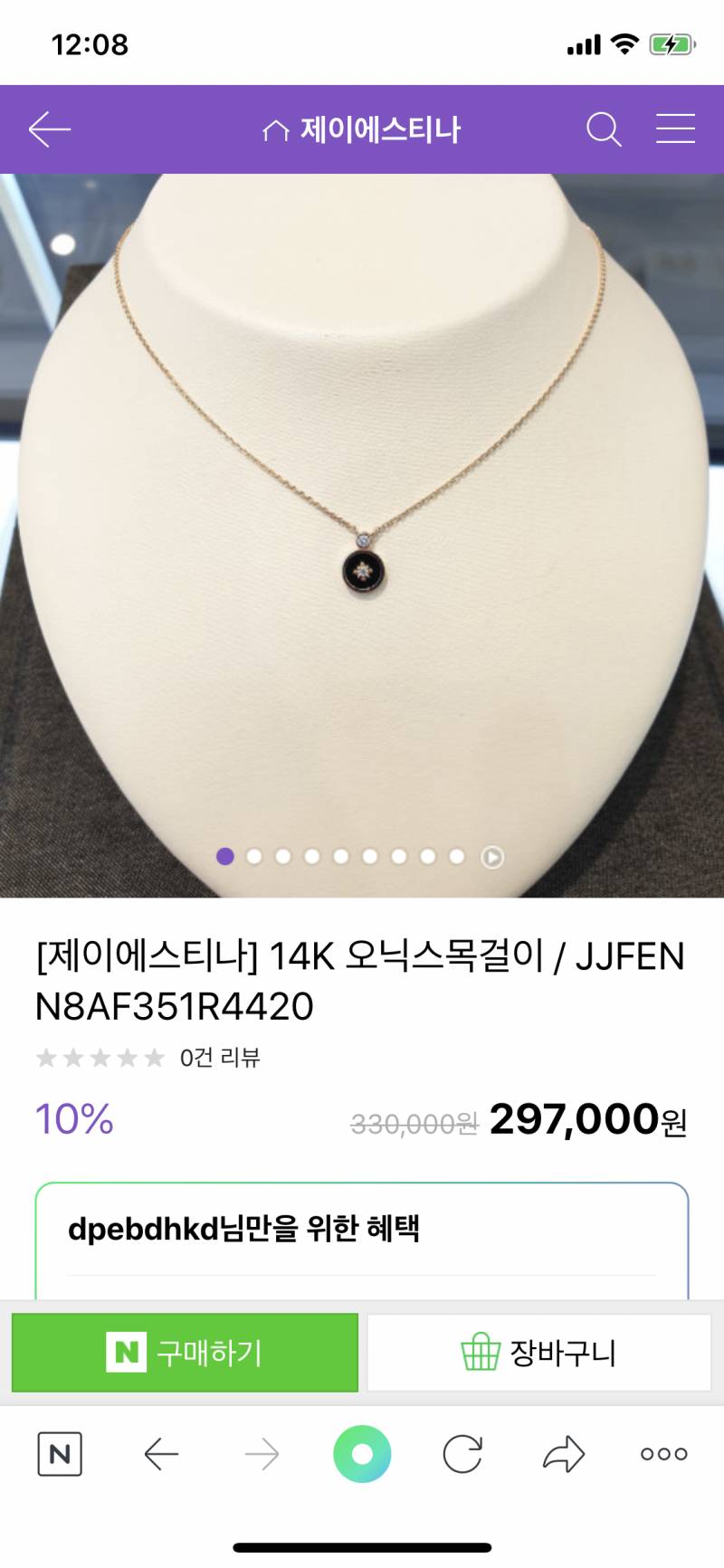Screen dimensions: 724x1568
Task: Tap the grayed-out forward navigation arrow
Action: click(261, 1454)
